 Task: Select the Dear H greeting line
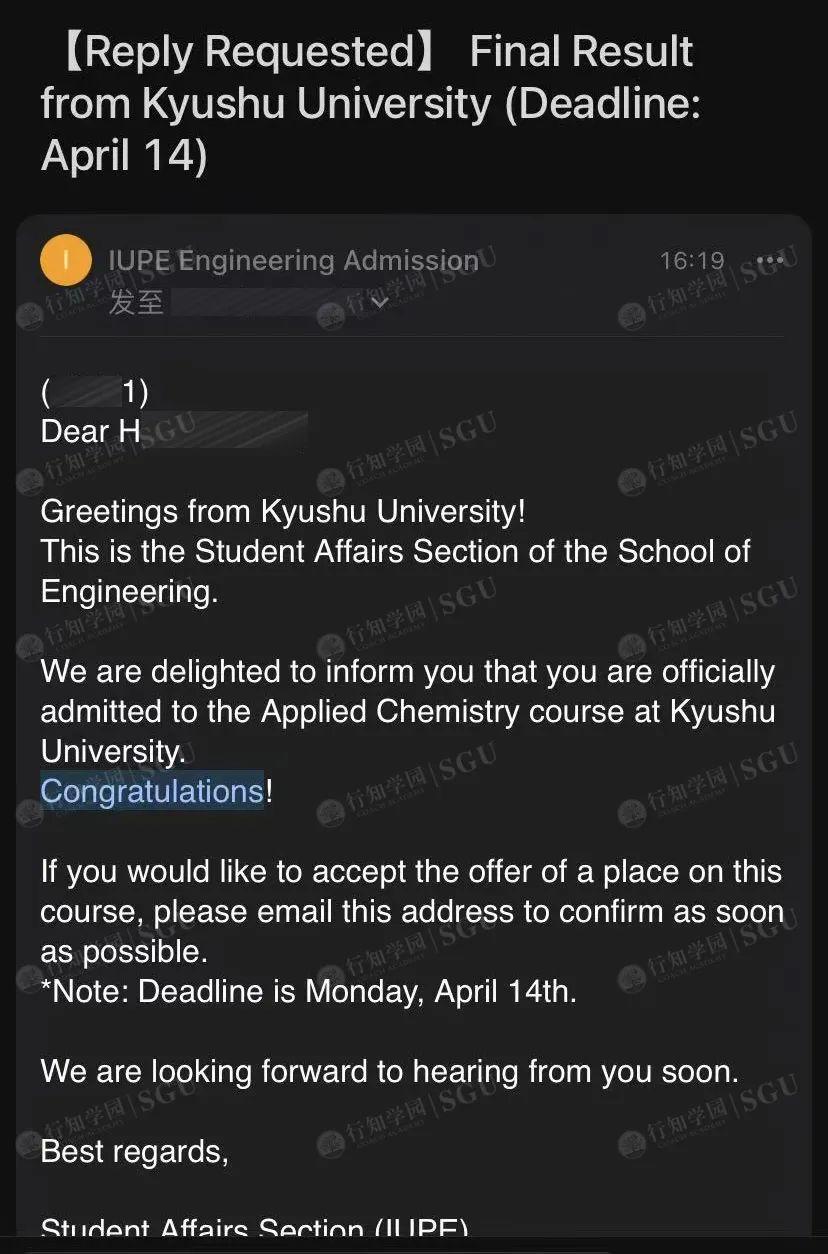coord(90,430)
